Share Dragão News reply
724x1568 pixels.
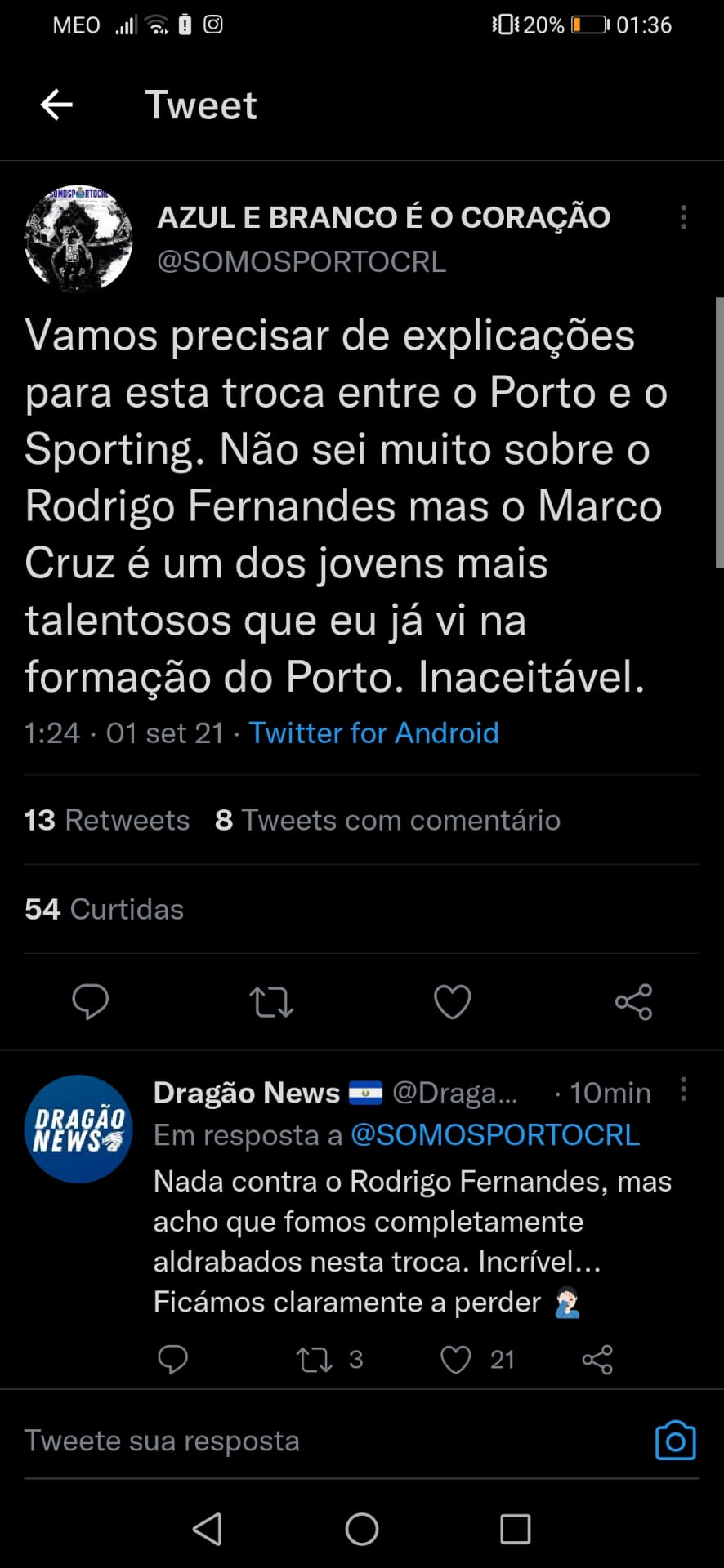pyautogui.click(x=597, y=1360)
